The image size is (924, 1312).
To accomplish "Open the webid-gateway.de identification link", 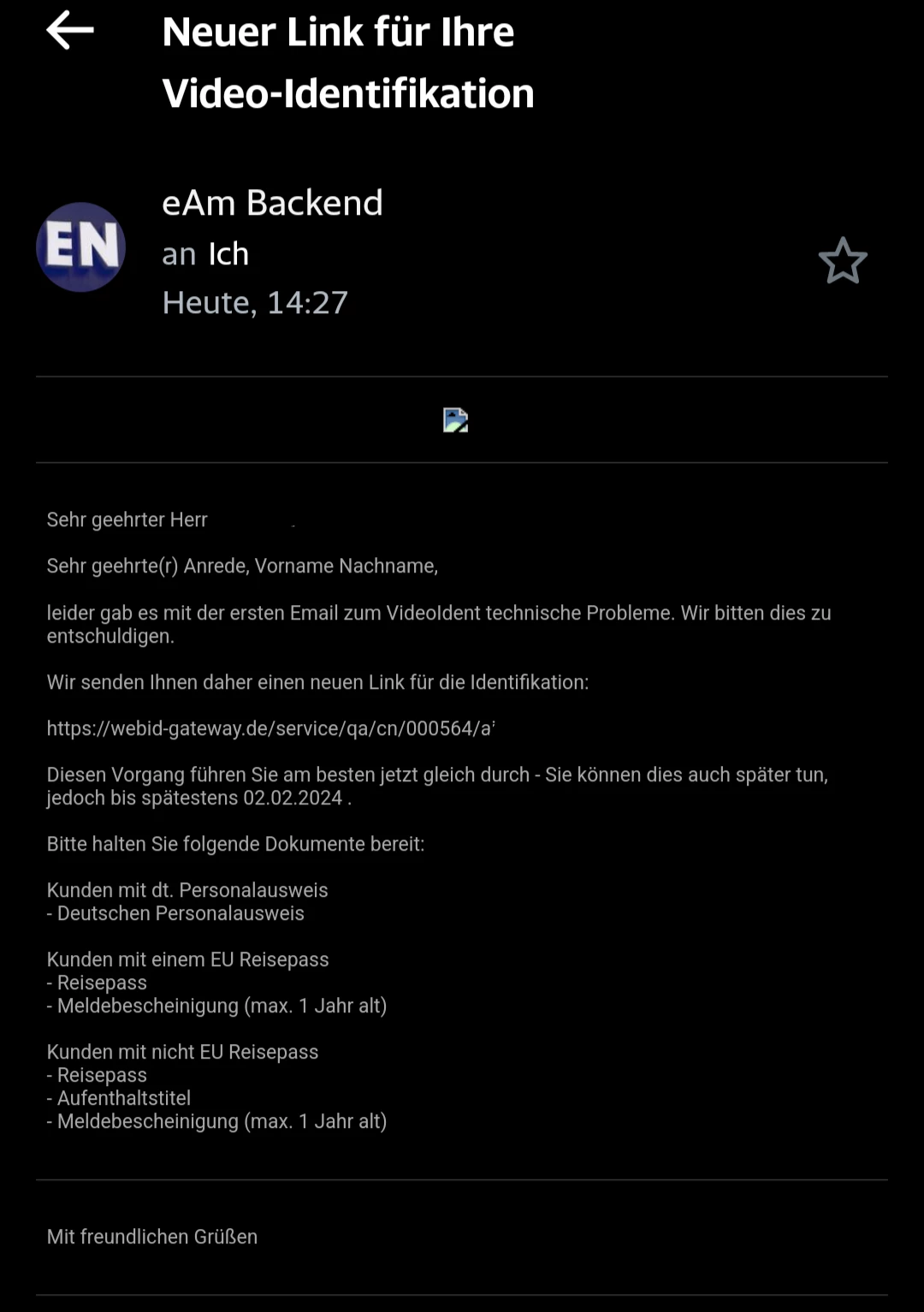I will tap(270, 728).
